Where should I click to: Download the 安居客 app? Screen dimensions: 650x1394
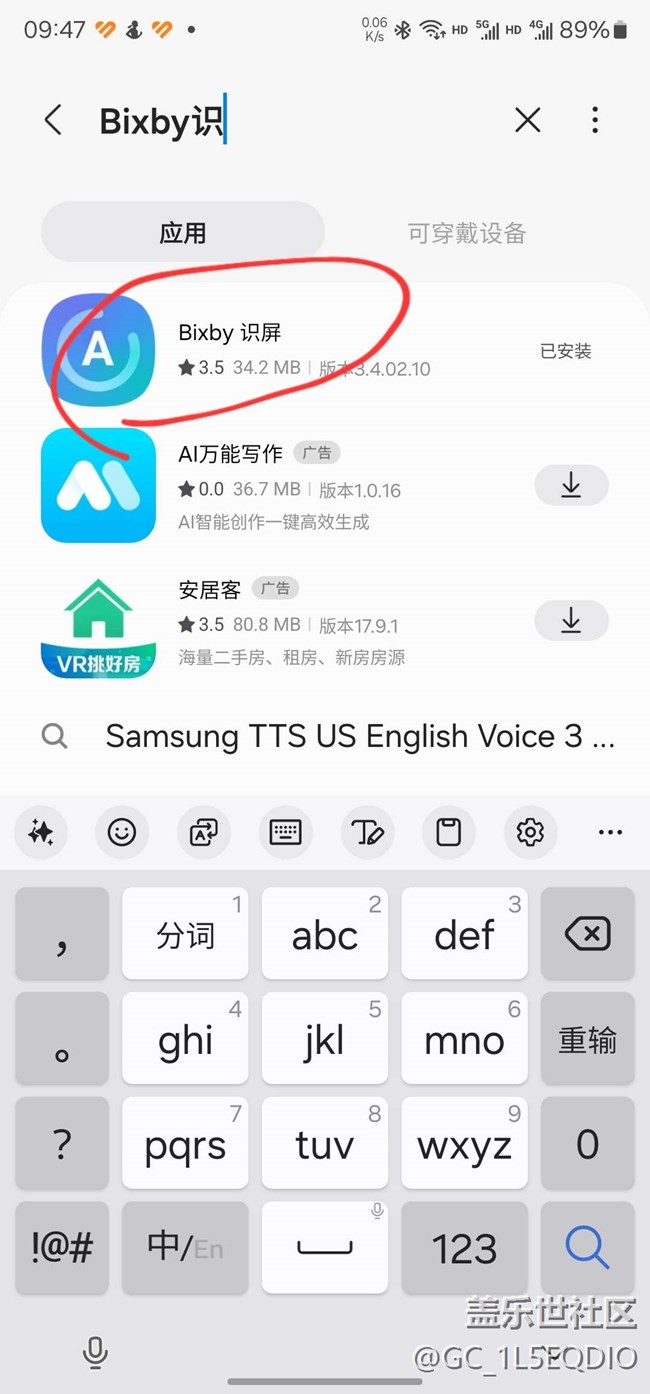click(571, 621)
